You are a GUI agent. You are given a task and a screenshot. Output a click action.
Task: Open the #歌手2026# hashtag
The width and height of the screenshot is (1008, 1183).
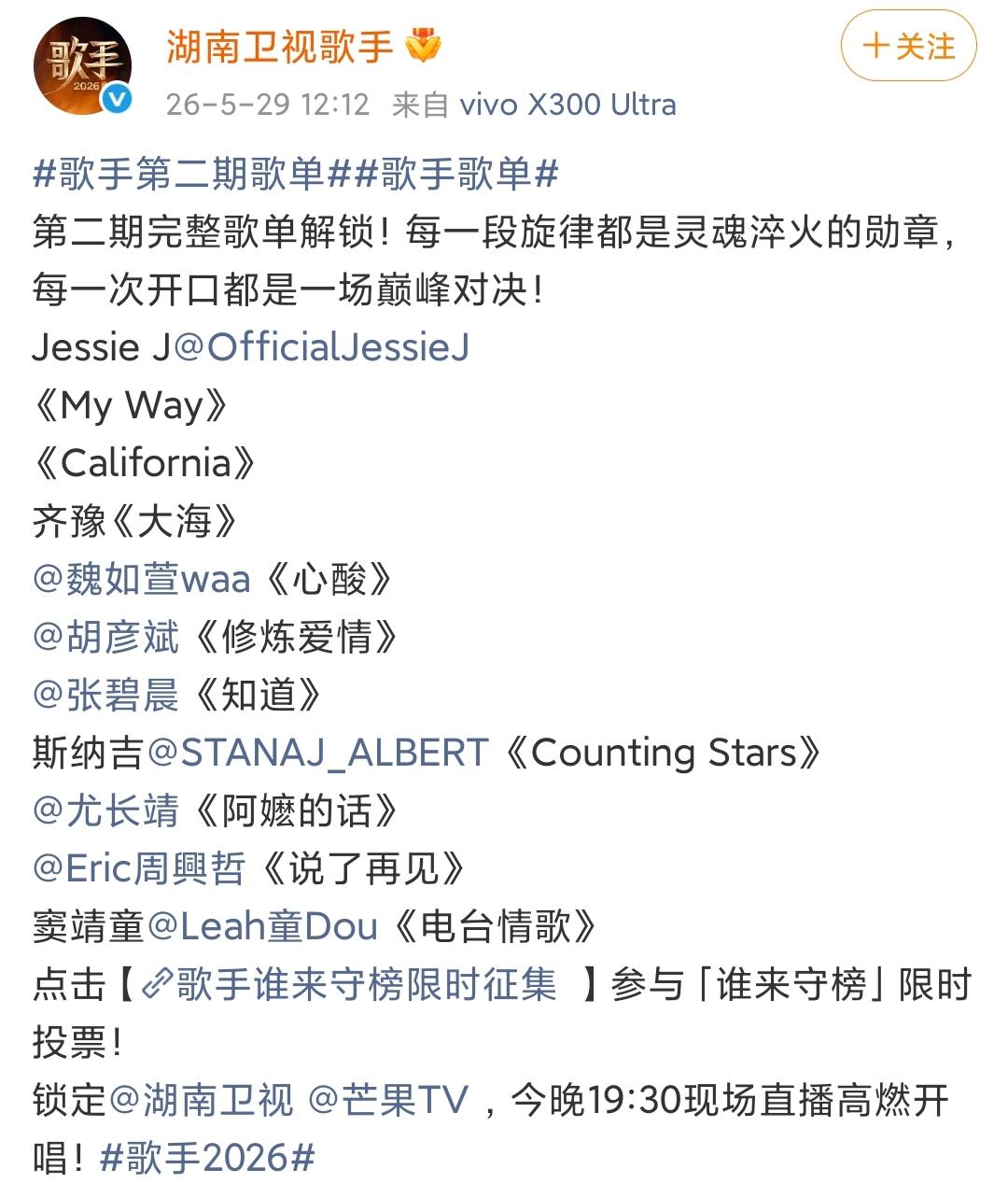[x=207, y=1158]
